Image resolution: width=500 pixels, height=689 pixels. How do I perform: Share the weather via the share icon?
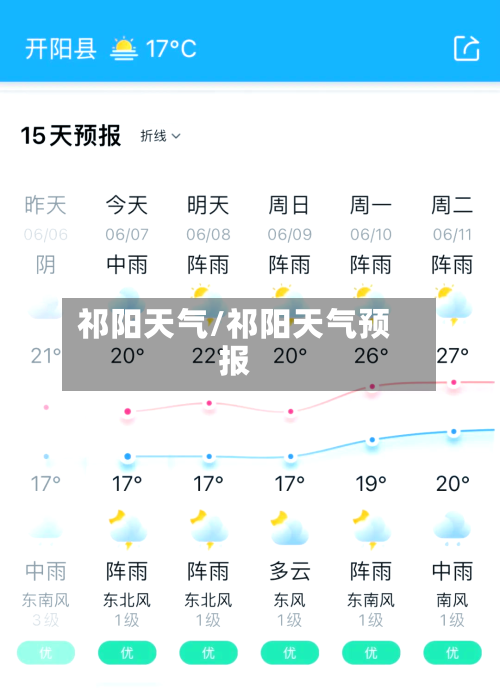(x=466, y=48)
